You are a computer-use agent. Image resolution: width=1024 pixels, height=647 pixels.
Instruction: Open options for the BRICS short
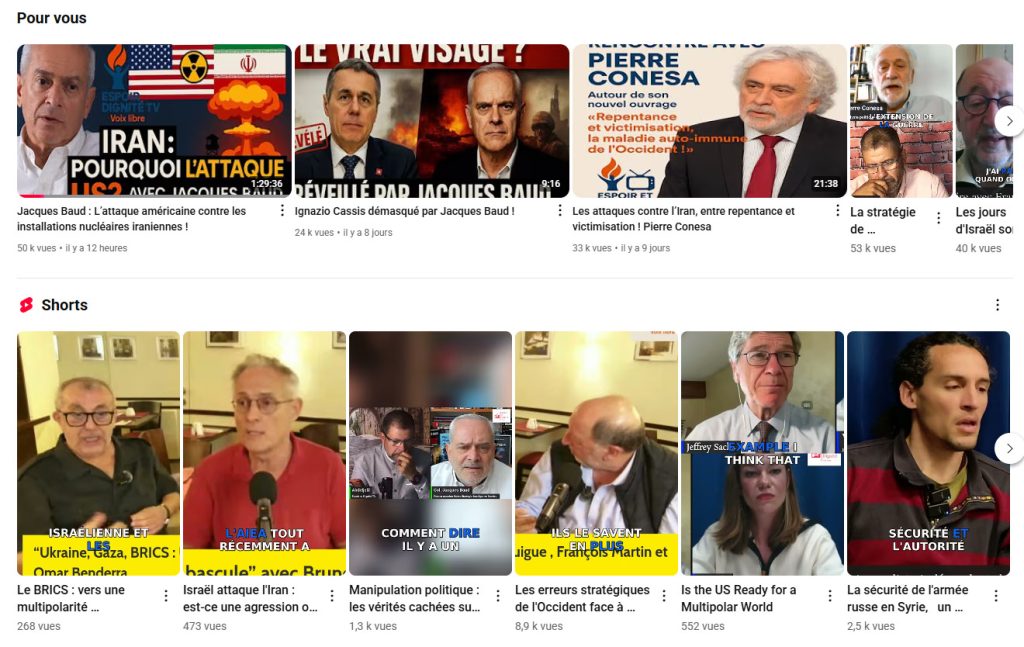(166, 596)
